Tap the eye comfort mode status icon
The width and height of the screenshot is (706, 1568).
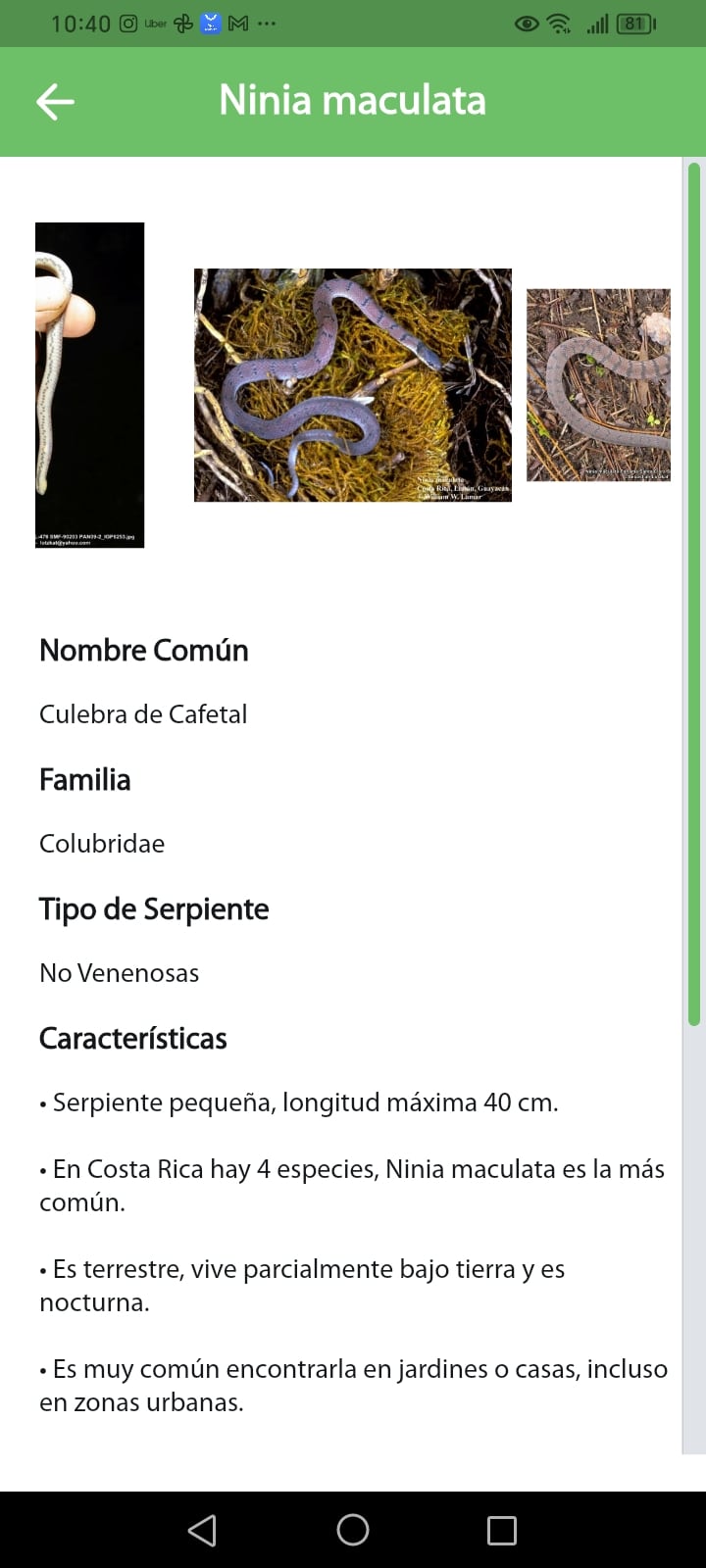pyautogui.click(x=526, y=22)
